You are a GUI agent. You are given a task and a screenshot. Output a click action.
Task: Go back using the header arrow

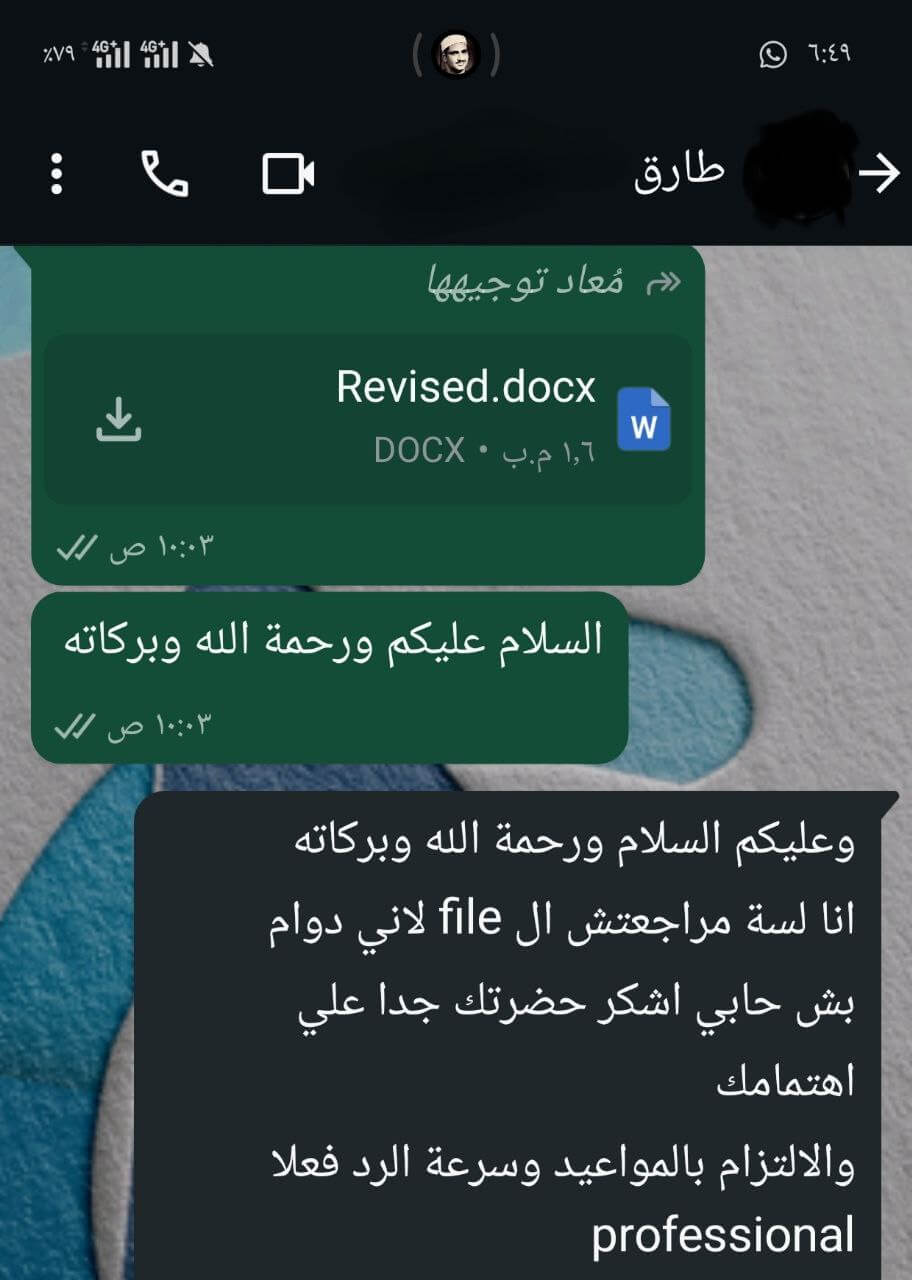tap(879, 175)
